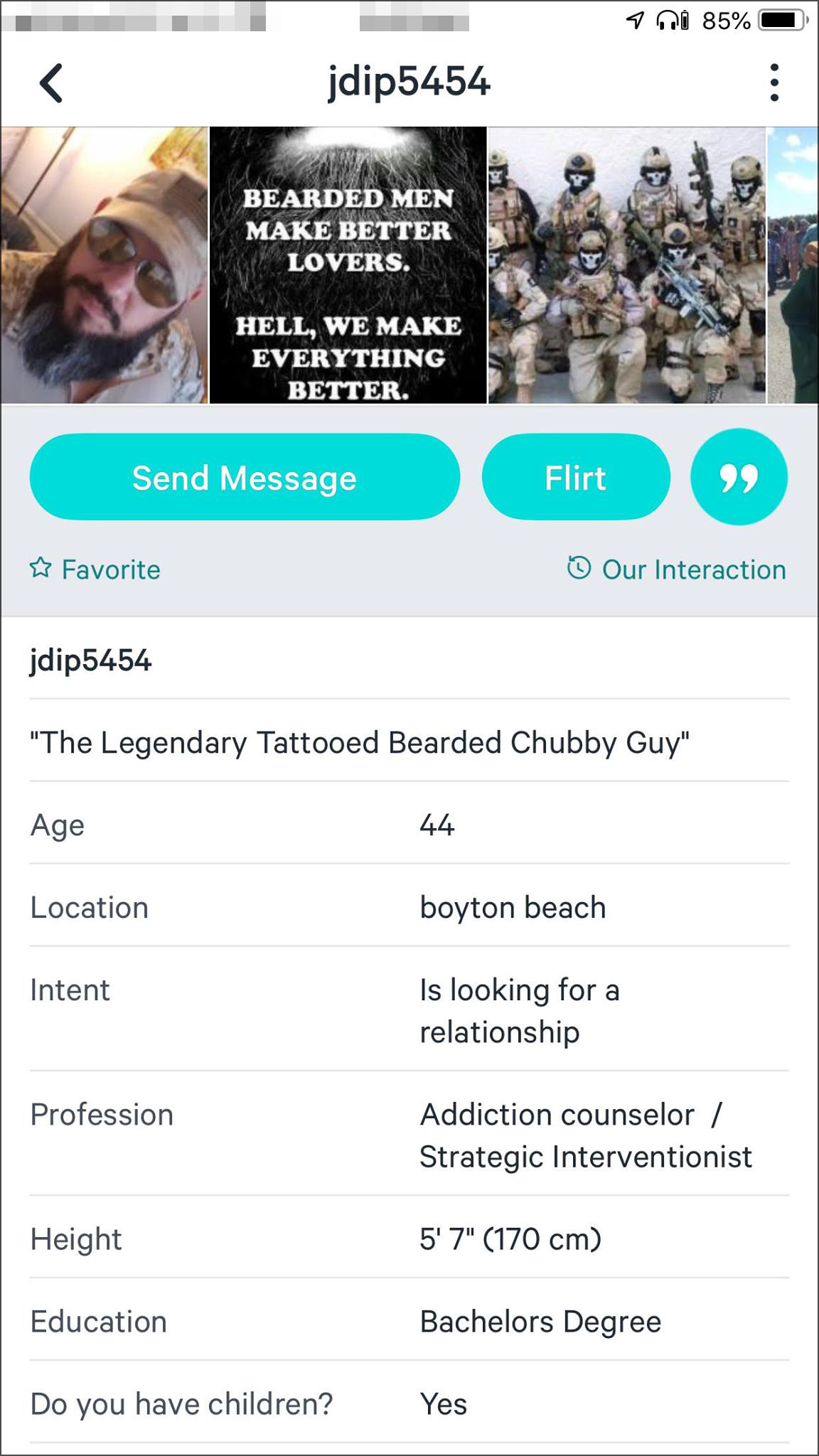Tap the round quotation mark button

click(x=739, y=477)
